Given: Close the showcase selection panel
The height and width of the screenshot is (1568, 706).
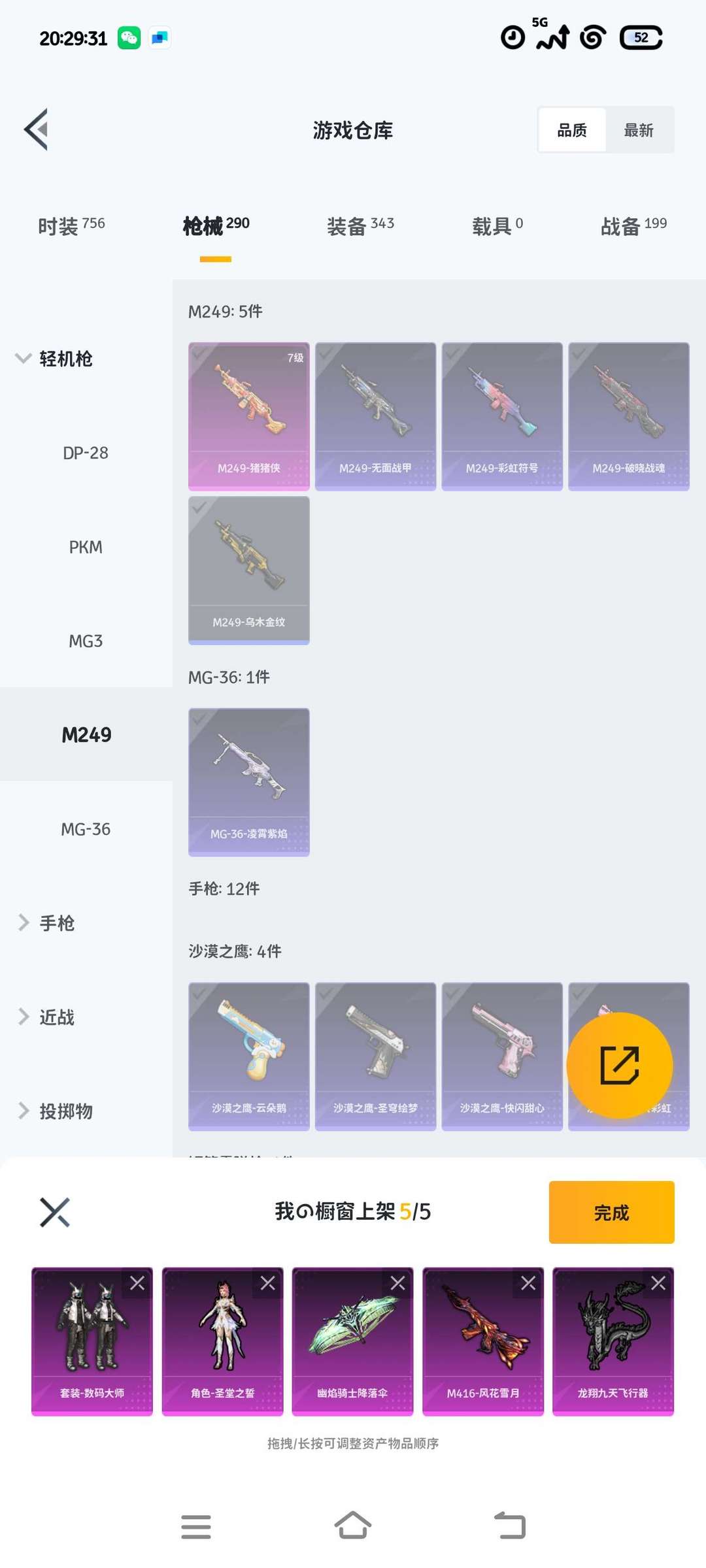Looking at the screenshot, I should pyautogui.click(x=55, y=1213).
